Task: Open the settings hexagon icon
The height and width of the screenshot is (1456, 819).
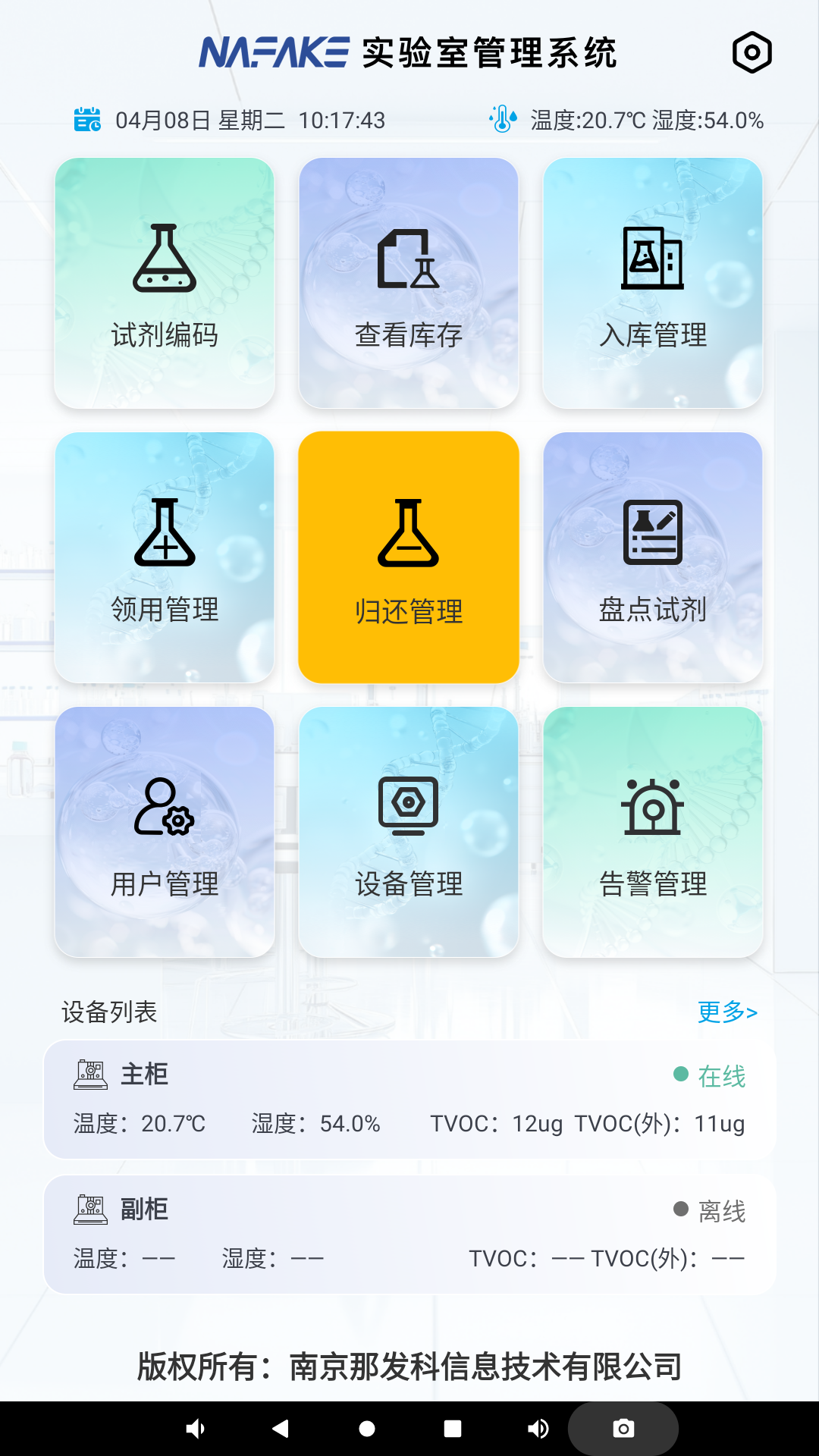Action: click(x=752, y=52)
